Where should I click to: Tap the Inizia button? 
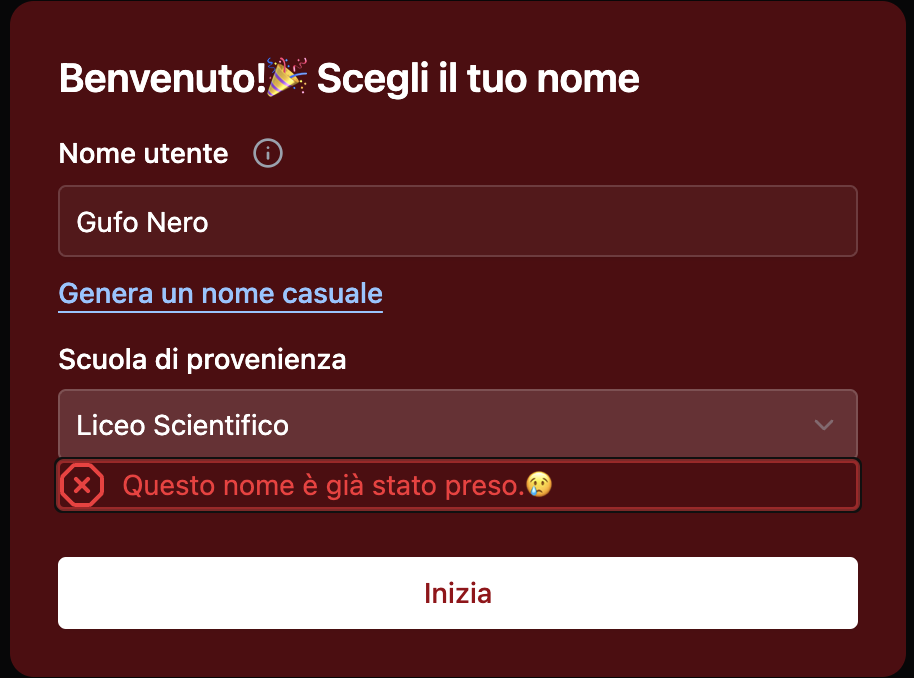(457, 593)
